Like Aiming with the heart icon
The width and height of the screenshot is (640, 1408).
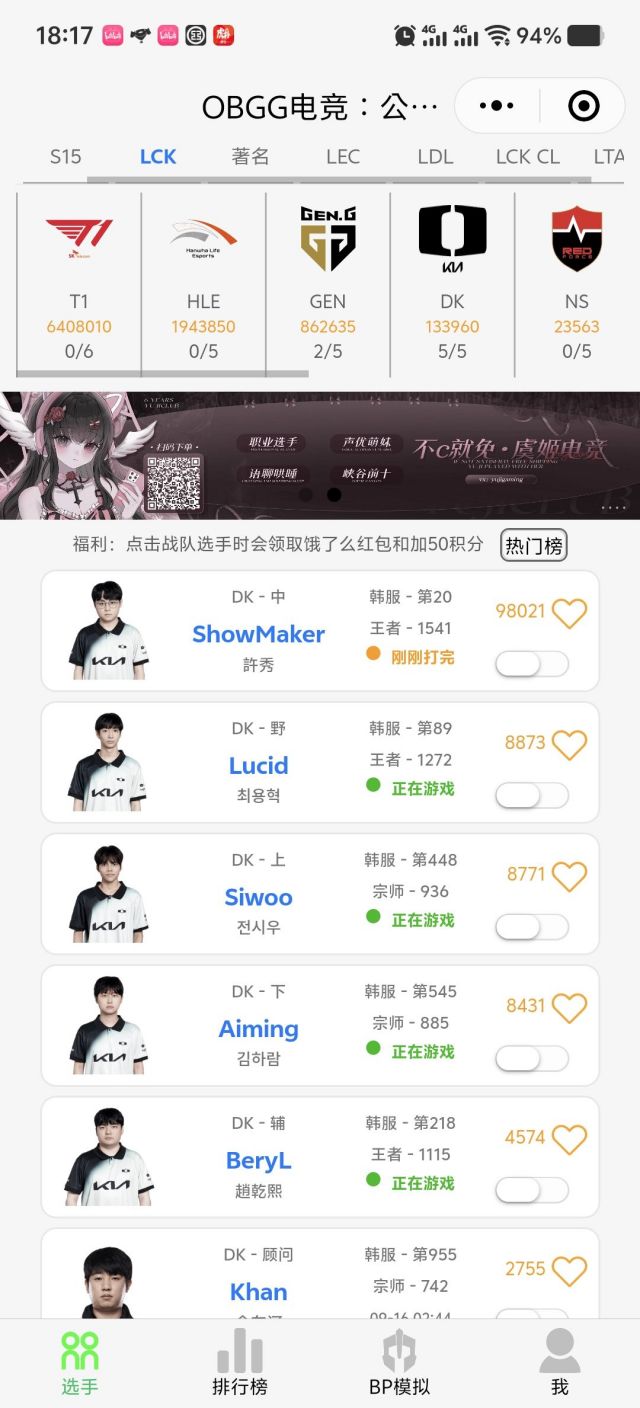[x=569, y=1007]
